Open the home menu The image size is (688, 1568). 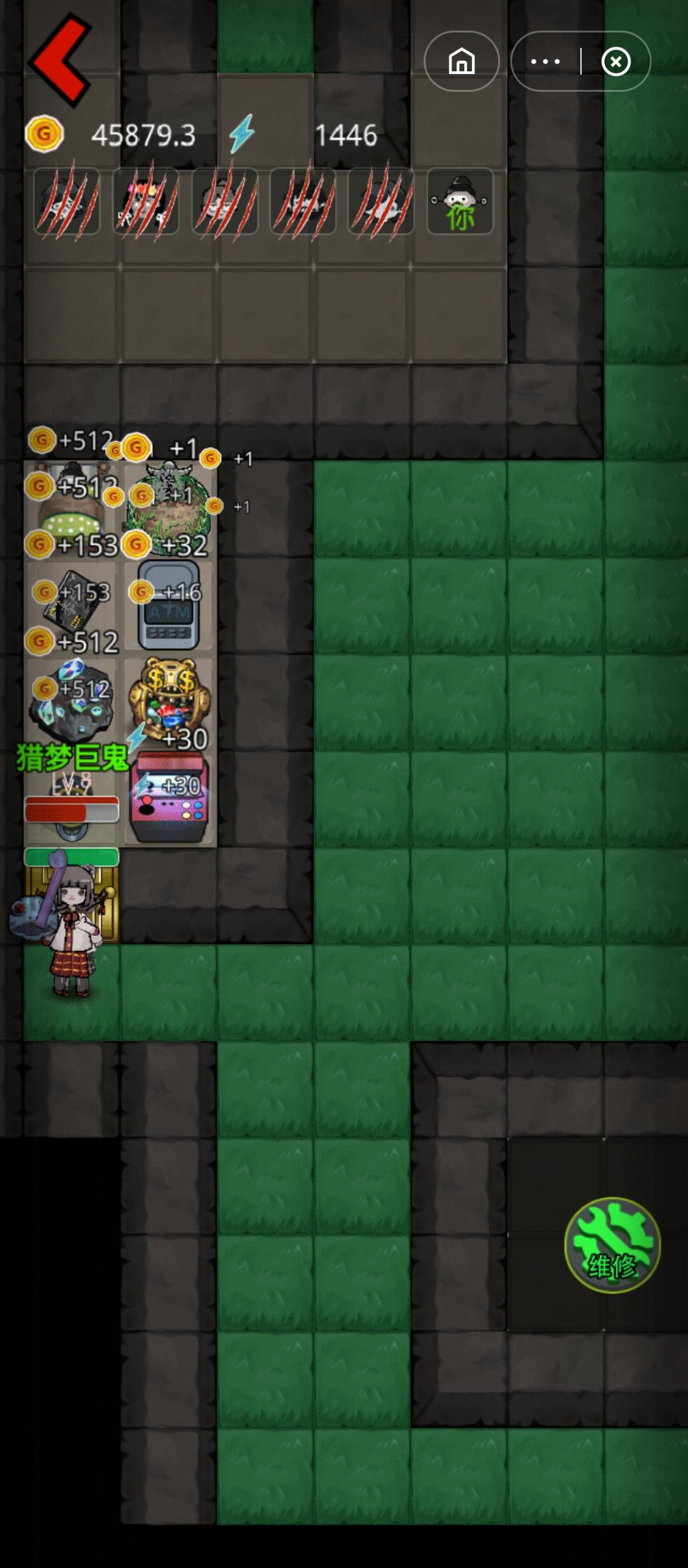461,61
